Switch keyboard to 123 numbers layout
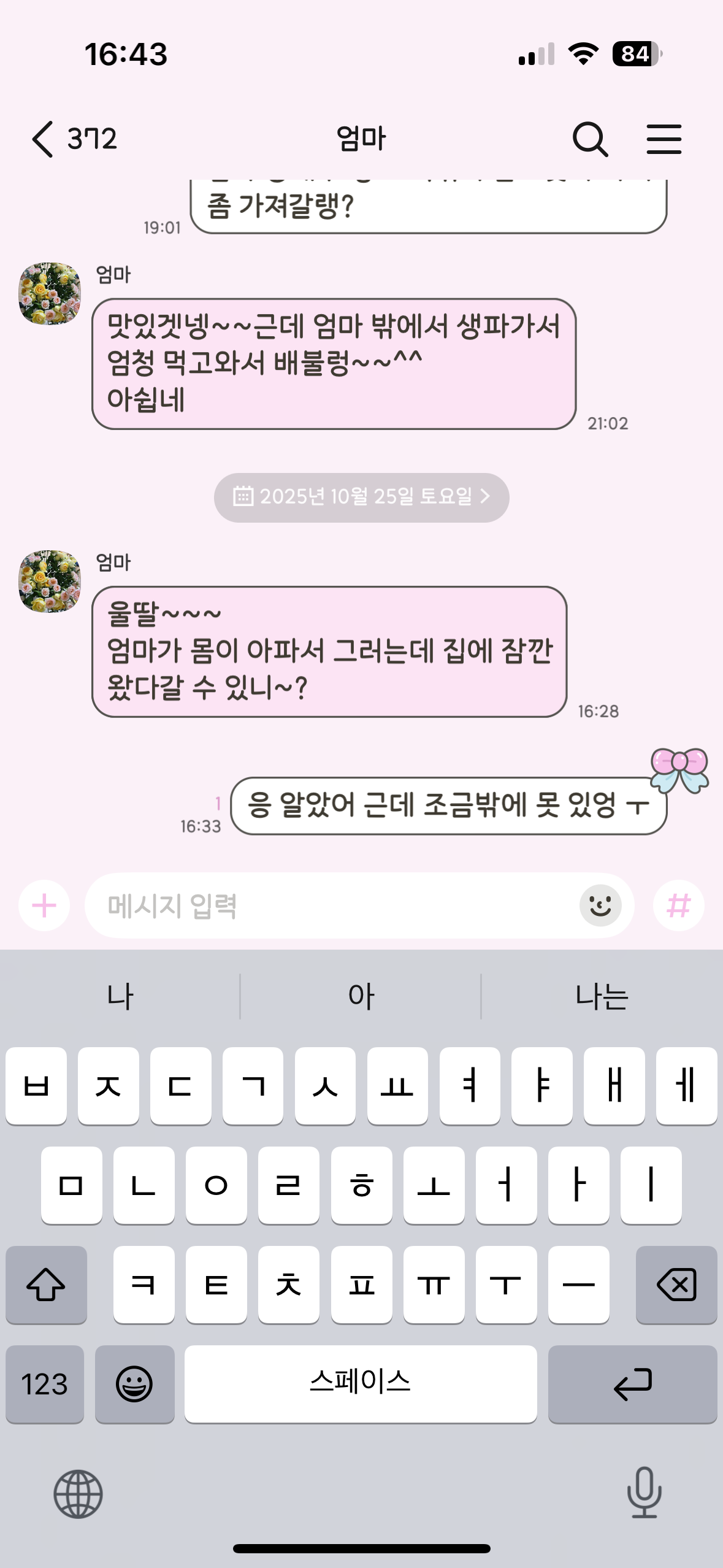The width and height of the screenshot is (723, 1568). 45,1384
